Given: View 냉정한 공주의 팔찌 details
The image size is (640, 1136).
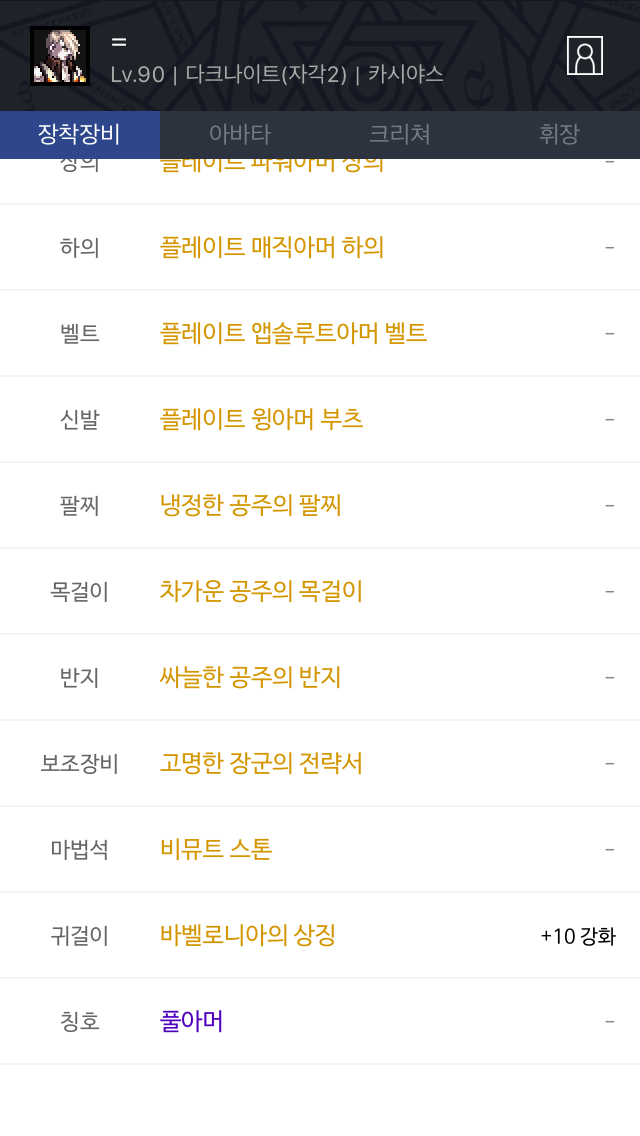Looking at the screenshot, I should [251, 505].
